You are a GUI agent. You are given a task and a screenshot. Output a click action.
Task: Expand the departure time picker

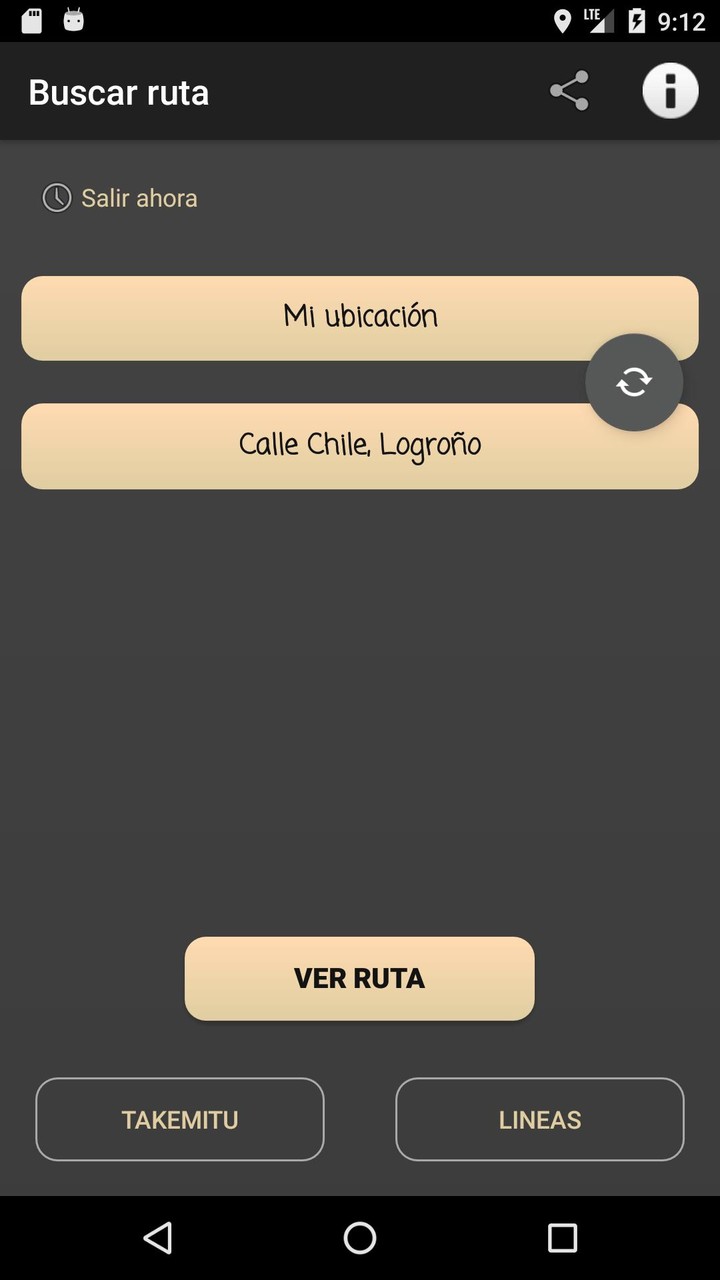120,198
